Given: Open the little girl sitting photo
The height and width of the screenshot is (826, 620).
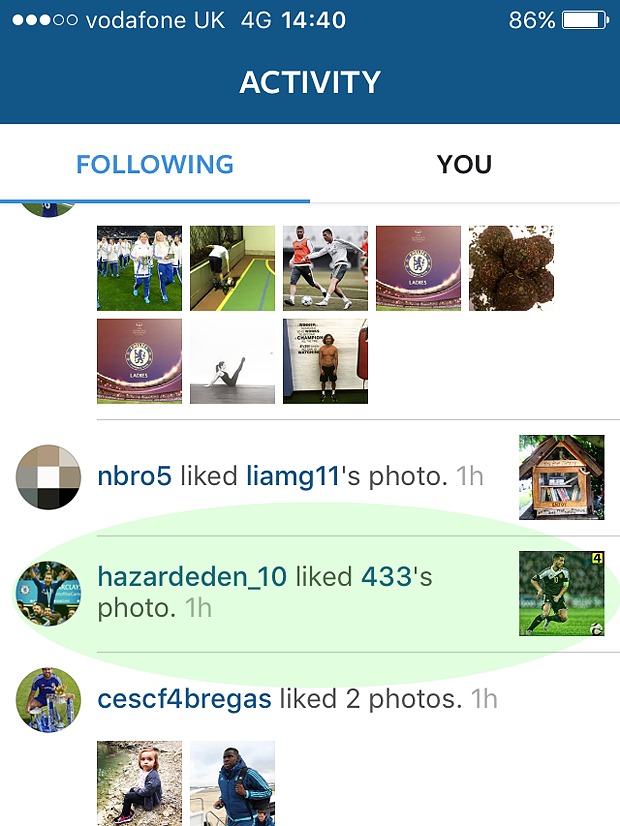Looking at the screenshot, I should [139, 782].
